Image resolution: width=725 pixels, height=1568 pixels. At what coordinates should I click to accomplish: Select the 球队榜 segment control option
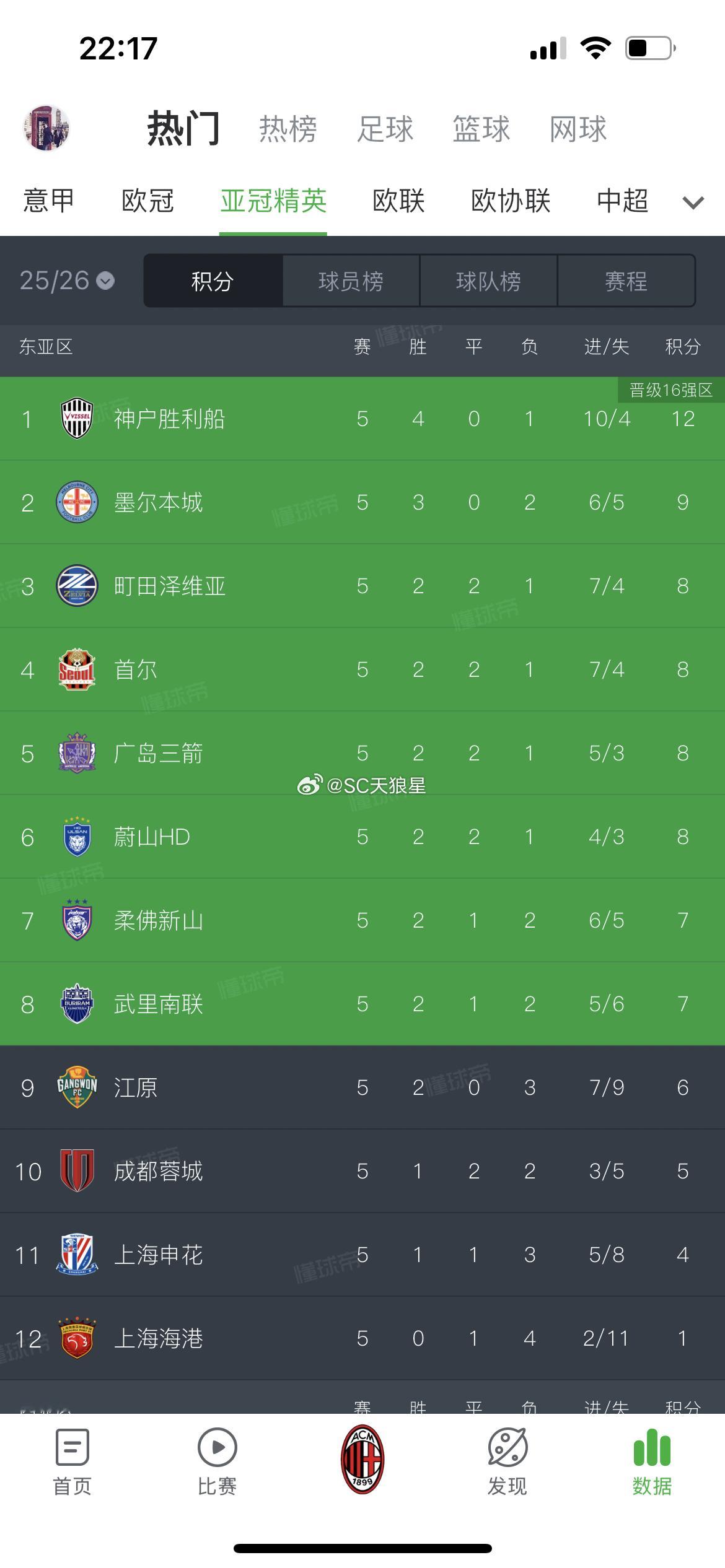tap(488, 281)
